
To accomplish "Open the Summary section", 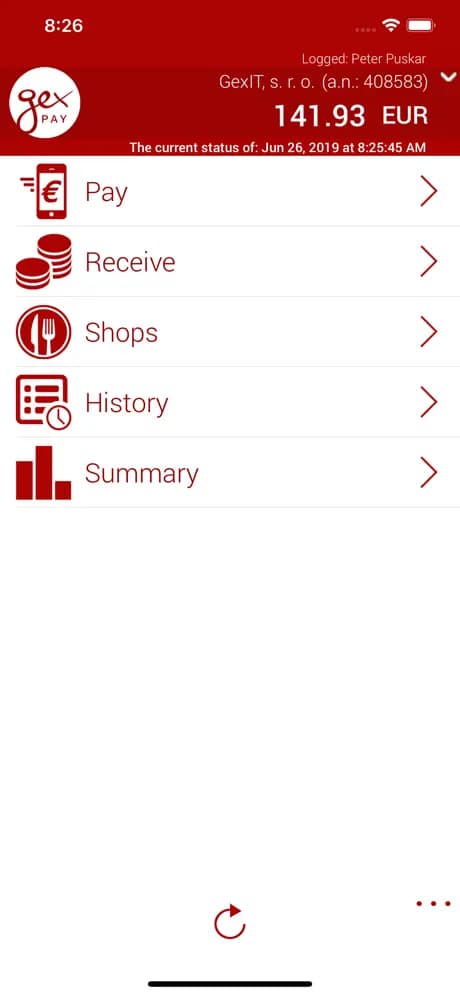I will (230, 473).
